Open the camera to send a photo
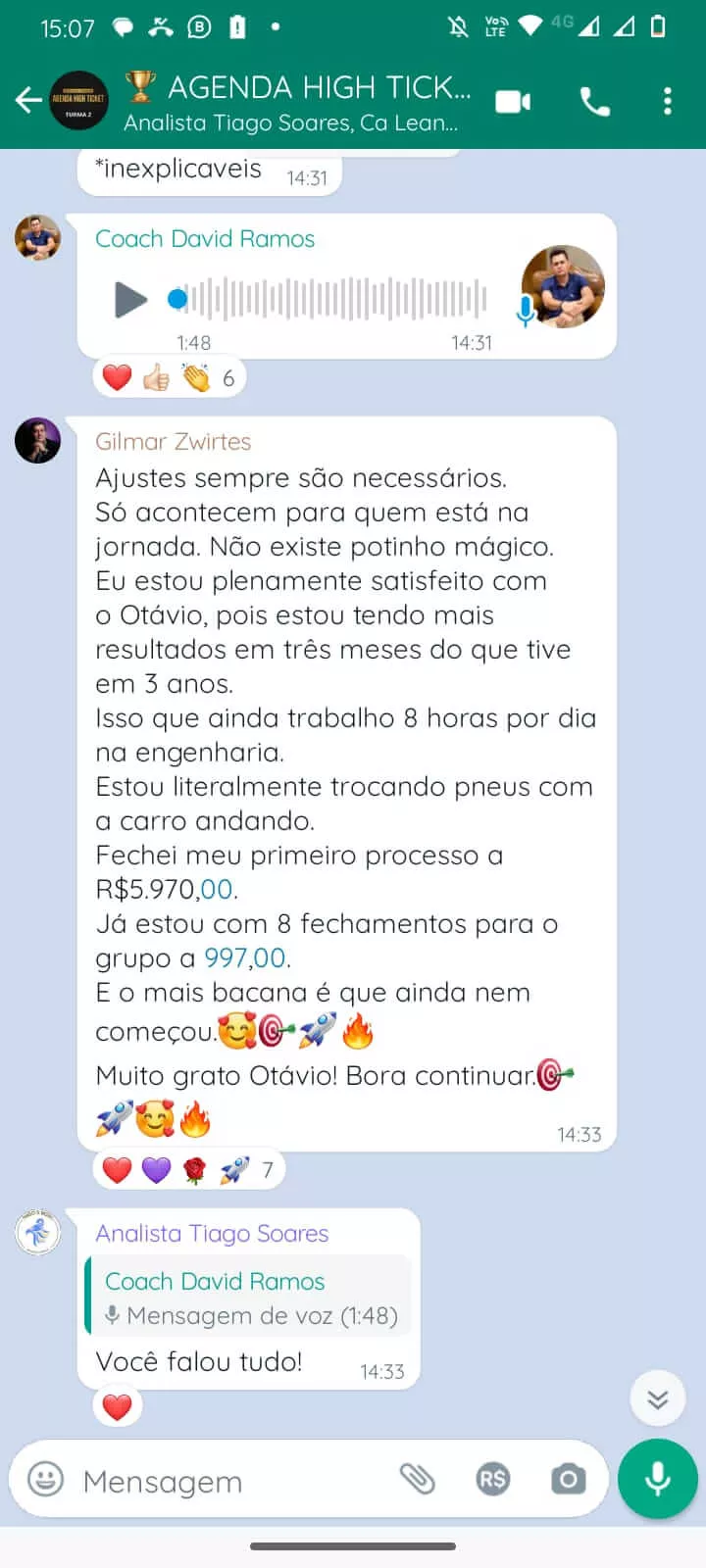 tap(568, 1479)
